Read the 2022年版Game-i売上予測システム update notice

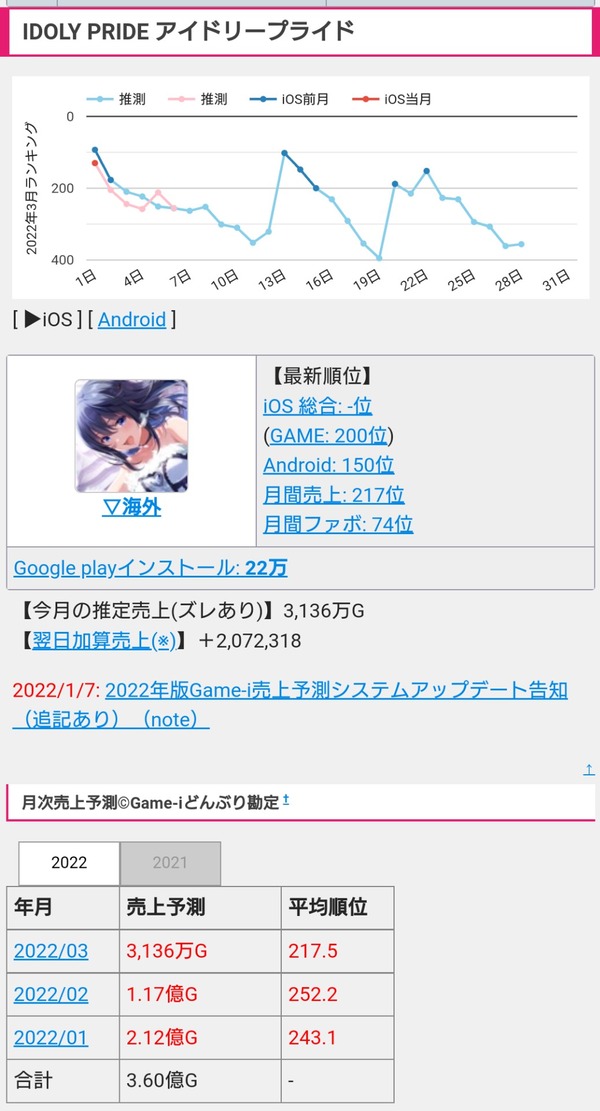point(290,704)
